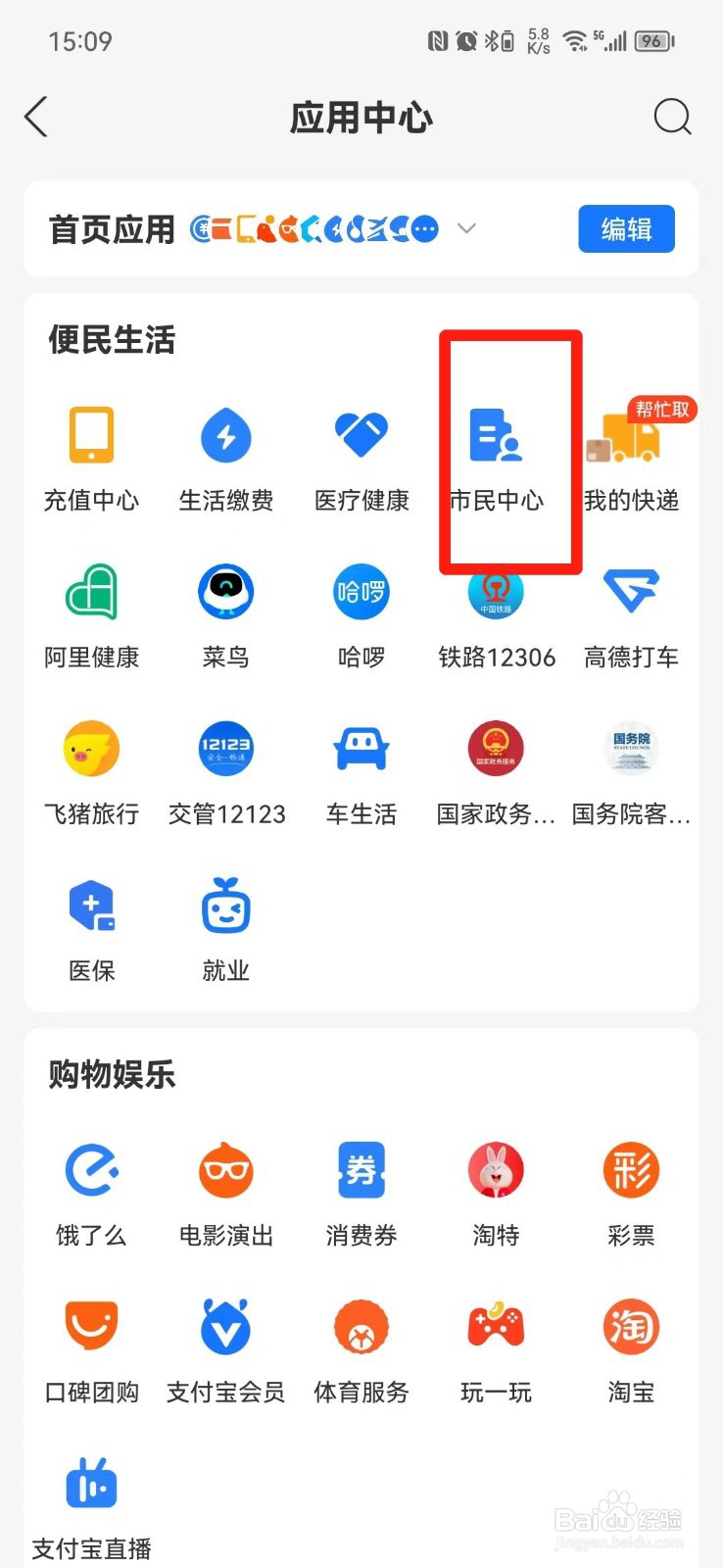Open the 国务院客户端 State Council icon
The width and height of the screenshot is (723, 1568).
click(631, 748)
